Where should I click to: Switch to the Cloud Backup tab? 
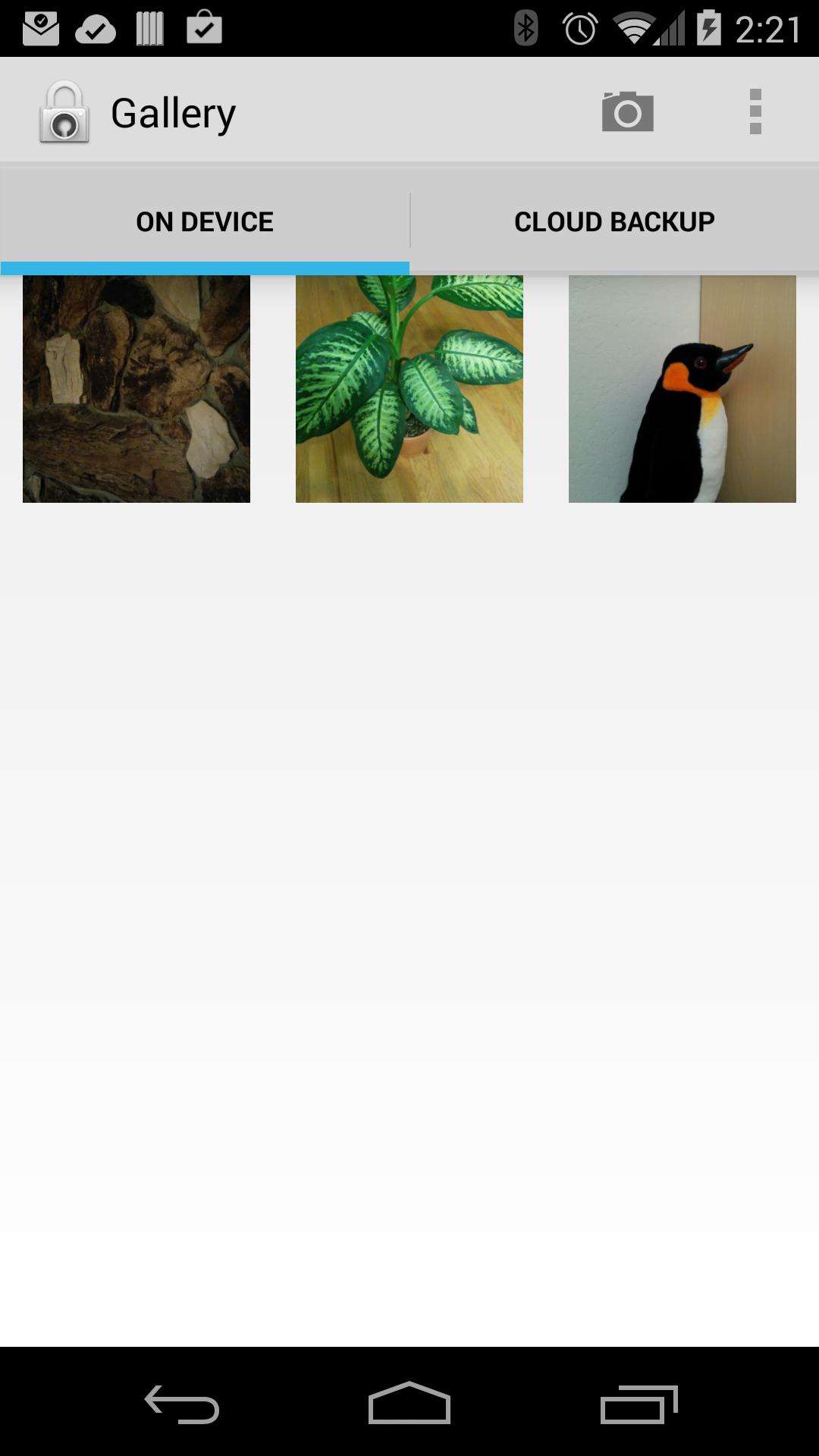click(x=614, y=221)
